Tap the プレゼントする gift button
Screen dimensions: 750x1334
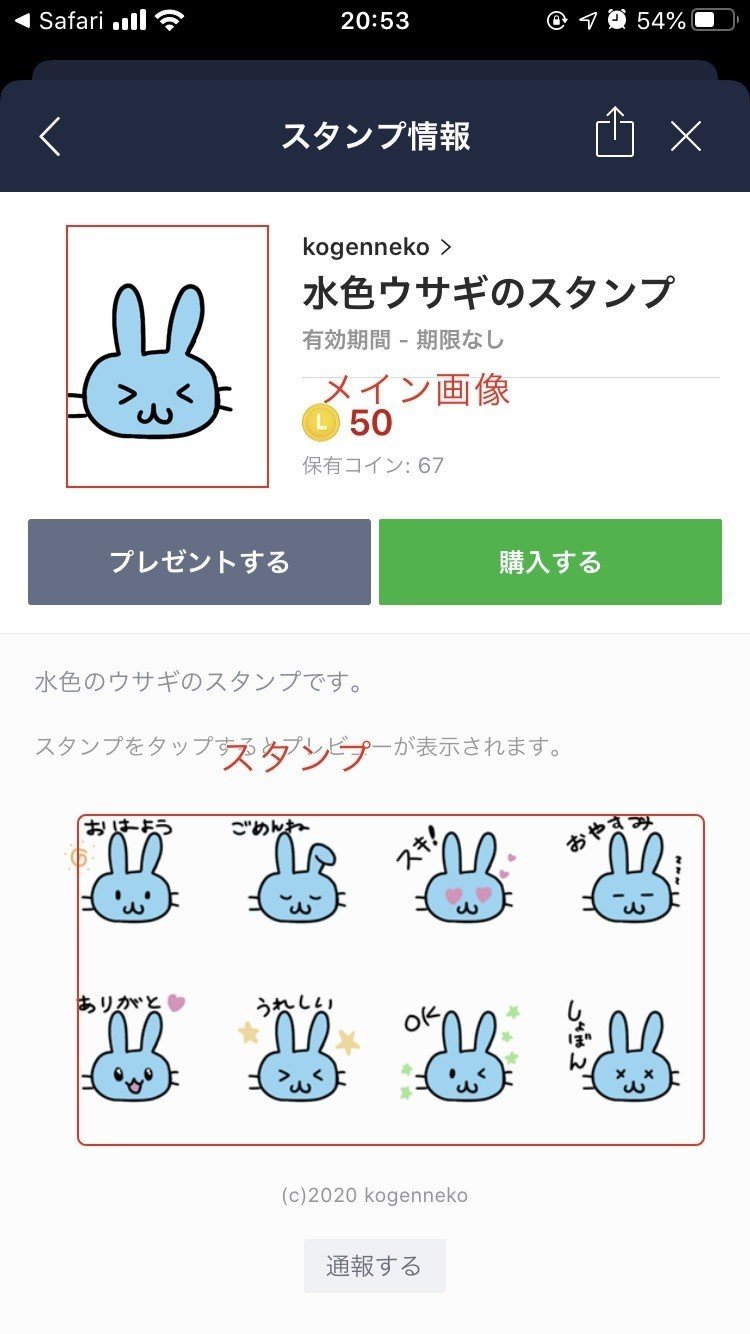pyautogui.click(x=199, y=561)
